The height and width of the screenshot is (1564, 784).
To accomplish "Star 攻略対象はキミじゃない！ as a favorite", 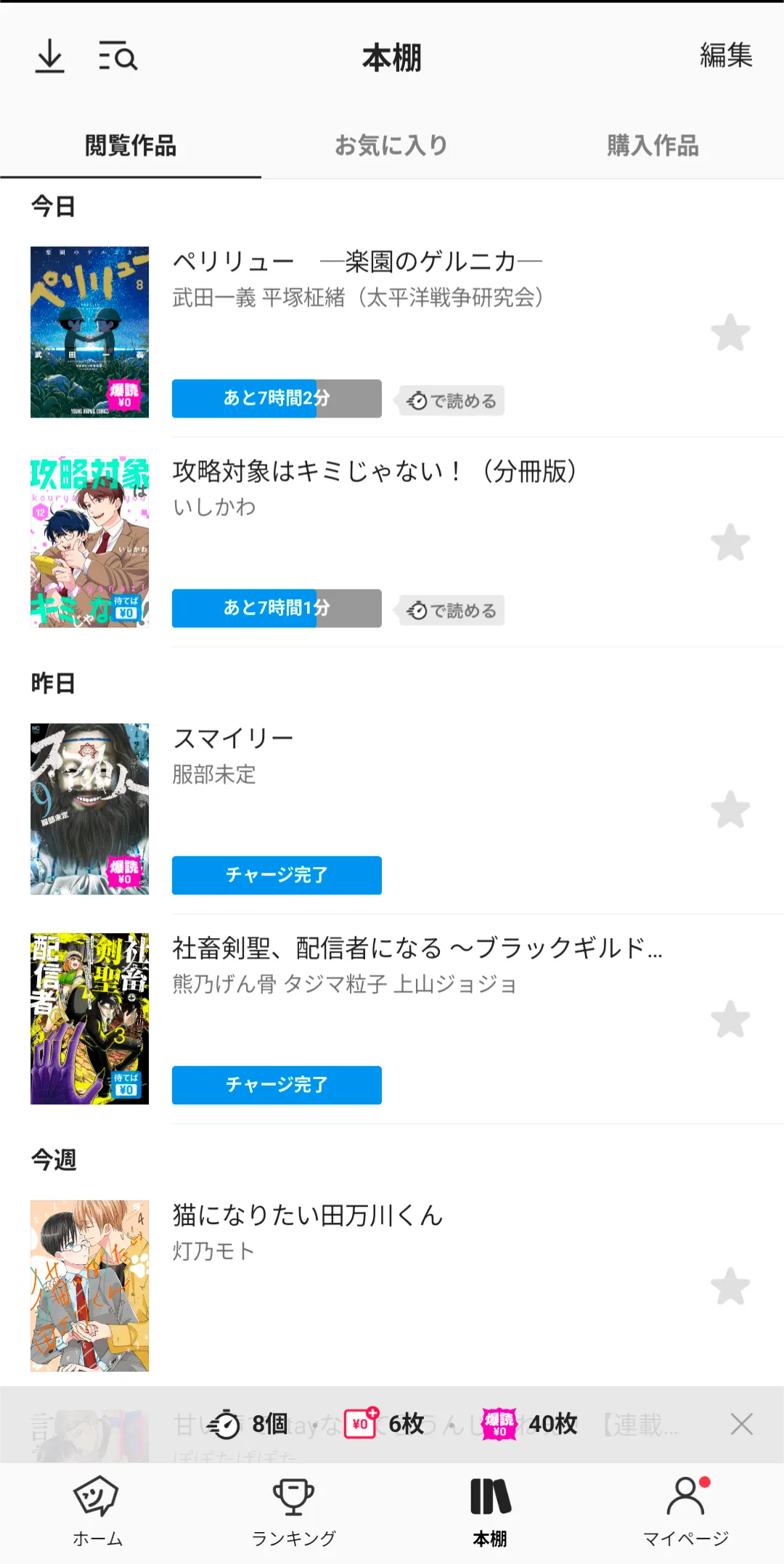I will pyautogui.click(x=730, y=542).
